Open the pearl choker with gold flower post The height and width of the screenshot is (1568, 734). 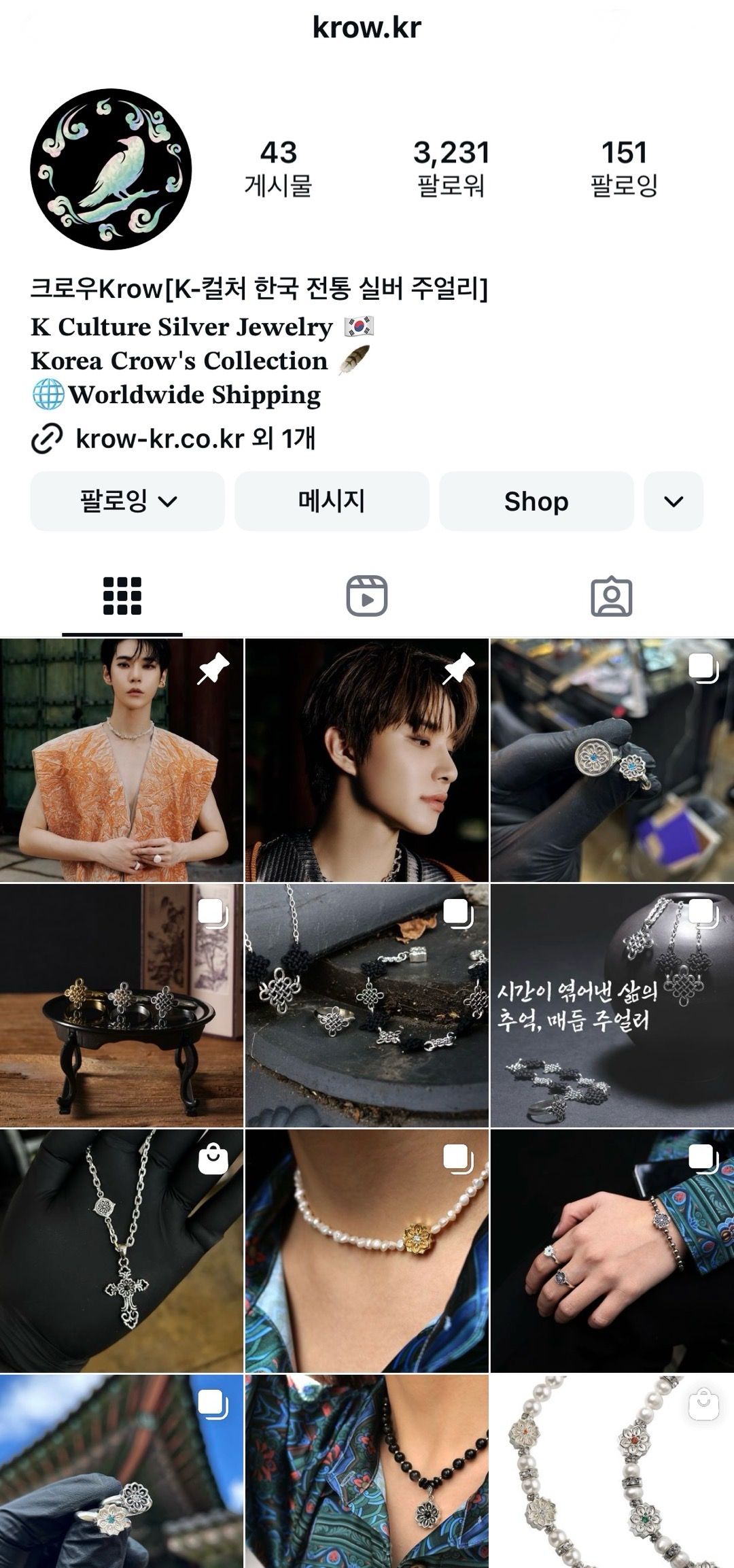tap(366, 1251)
